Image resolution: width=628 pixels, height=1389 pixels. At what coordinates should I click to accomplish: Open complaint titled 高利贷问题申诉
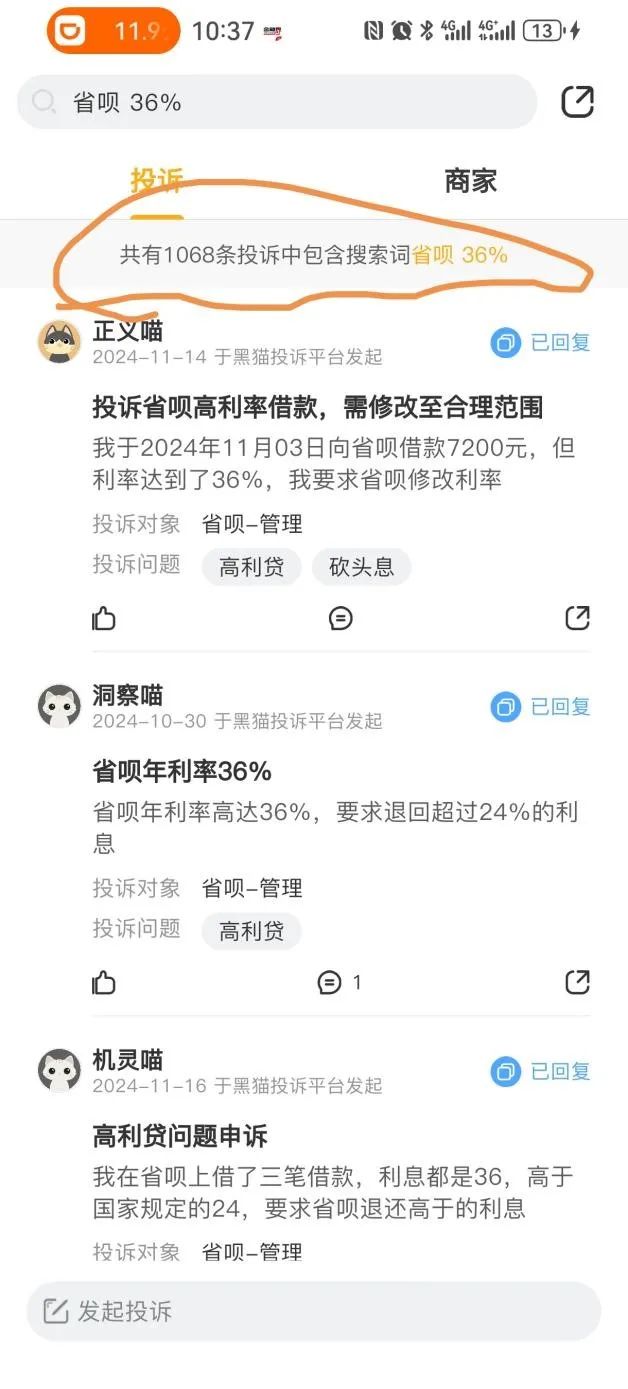[180, 1136]
